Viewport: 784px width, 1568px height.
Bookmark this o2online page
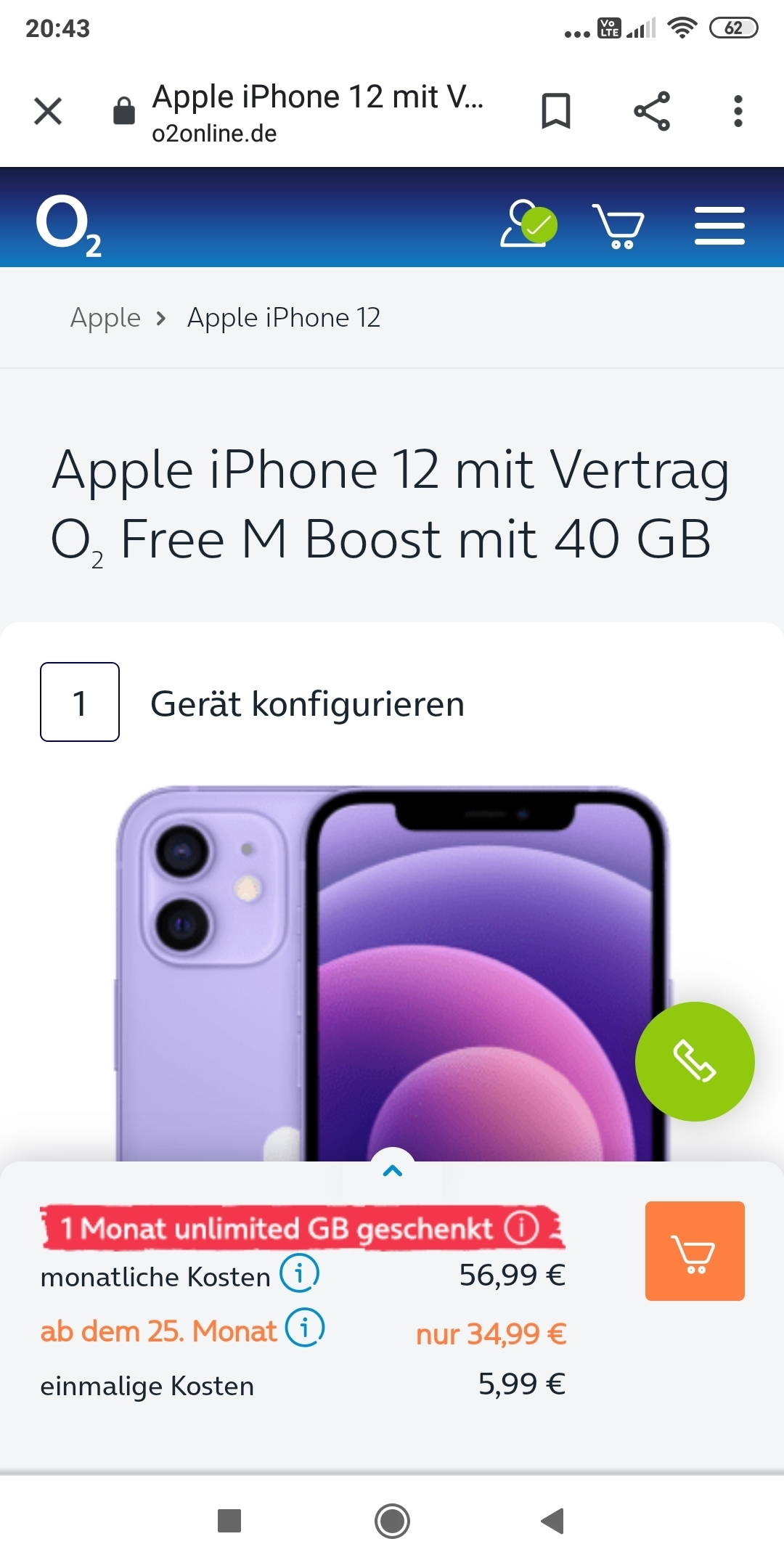[556, 111]
